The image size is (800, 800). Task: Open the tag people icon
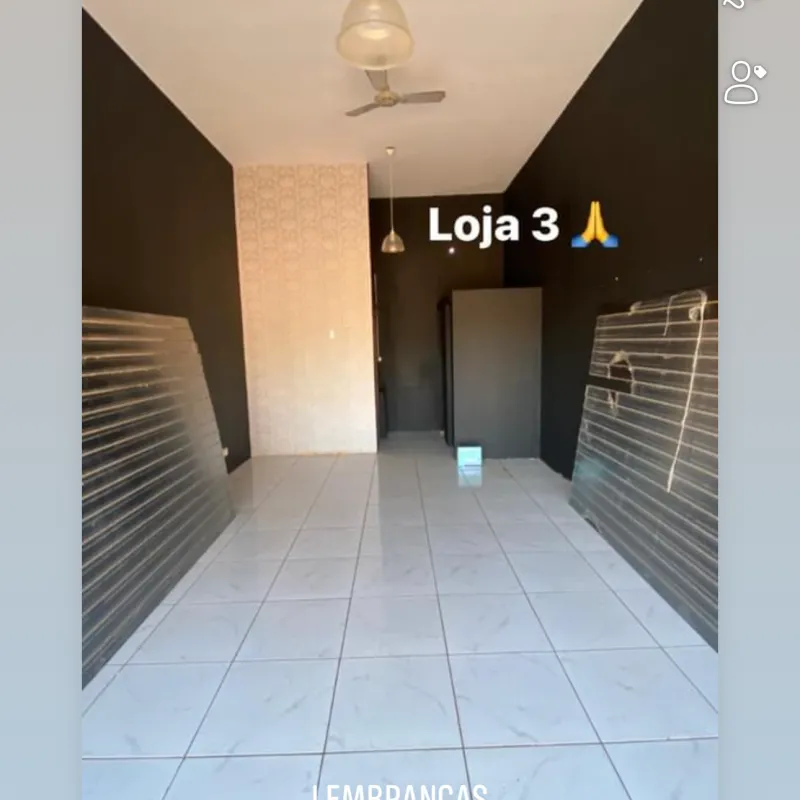744,82
